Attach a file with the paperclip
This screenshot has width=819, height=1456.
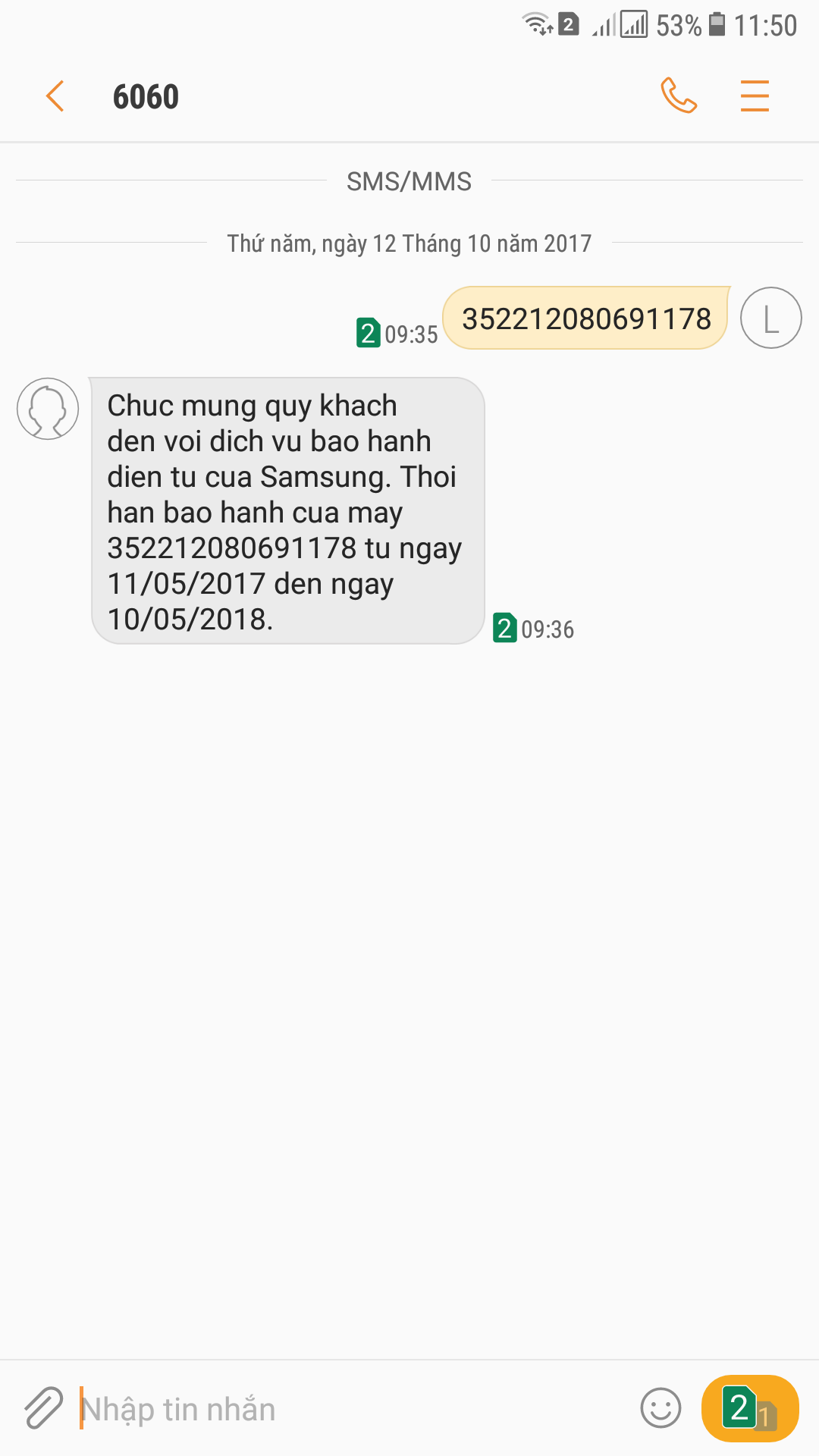tap(43, 1408)
